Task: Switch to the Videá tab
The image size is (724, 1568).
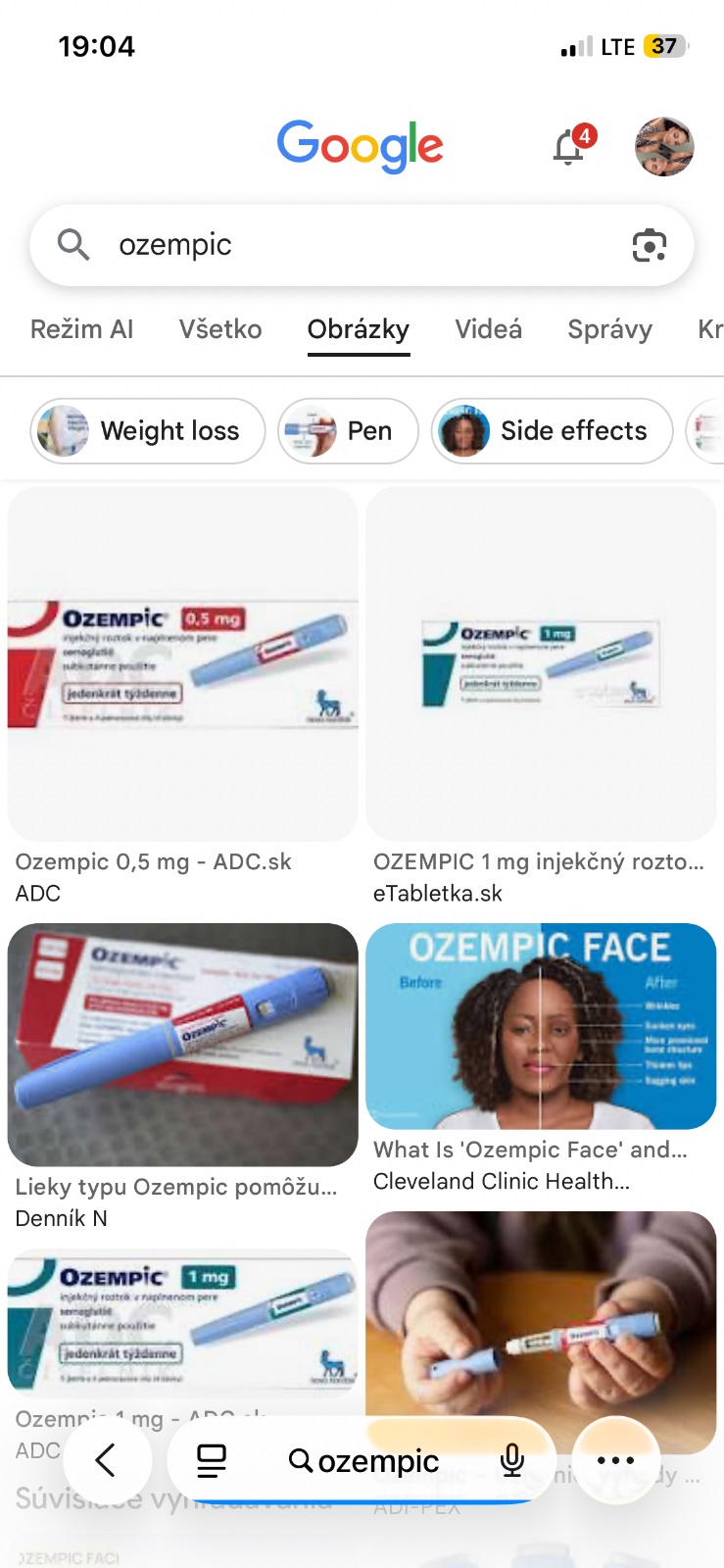Action: (x=488, y=329)
